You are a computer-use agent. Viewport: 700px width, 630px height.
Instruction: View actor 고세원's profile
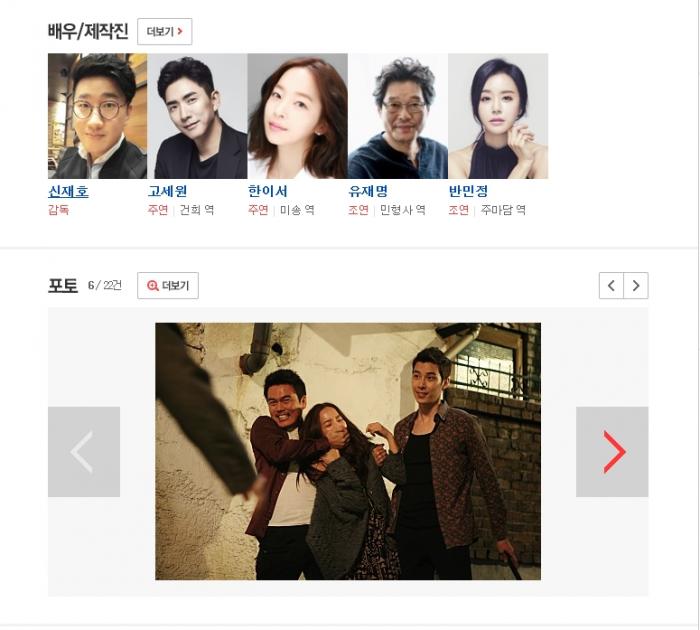(167, 191)
